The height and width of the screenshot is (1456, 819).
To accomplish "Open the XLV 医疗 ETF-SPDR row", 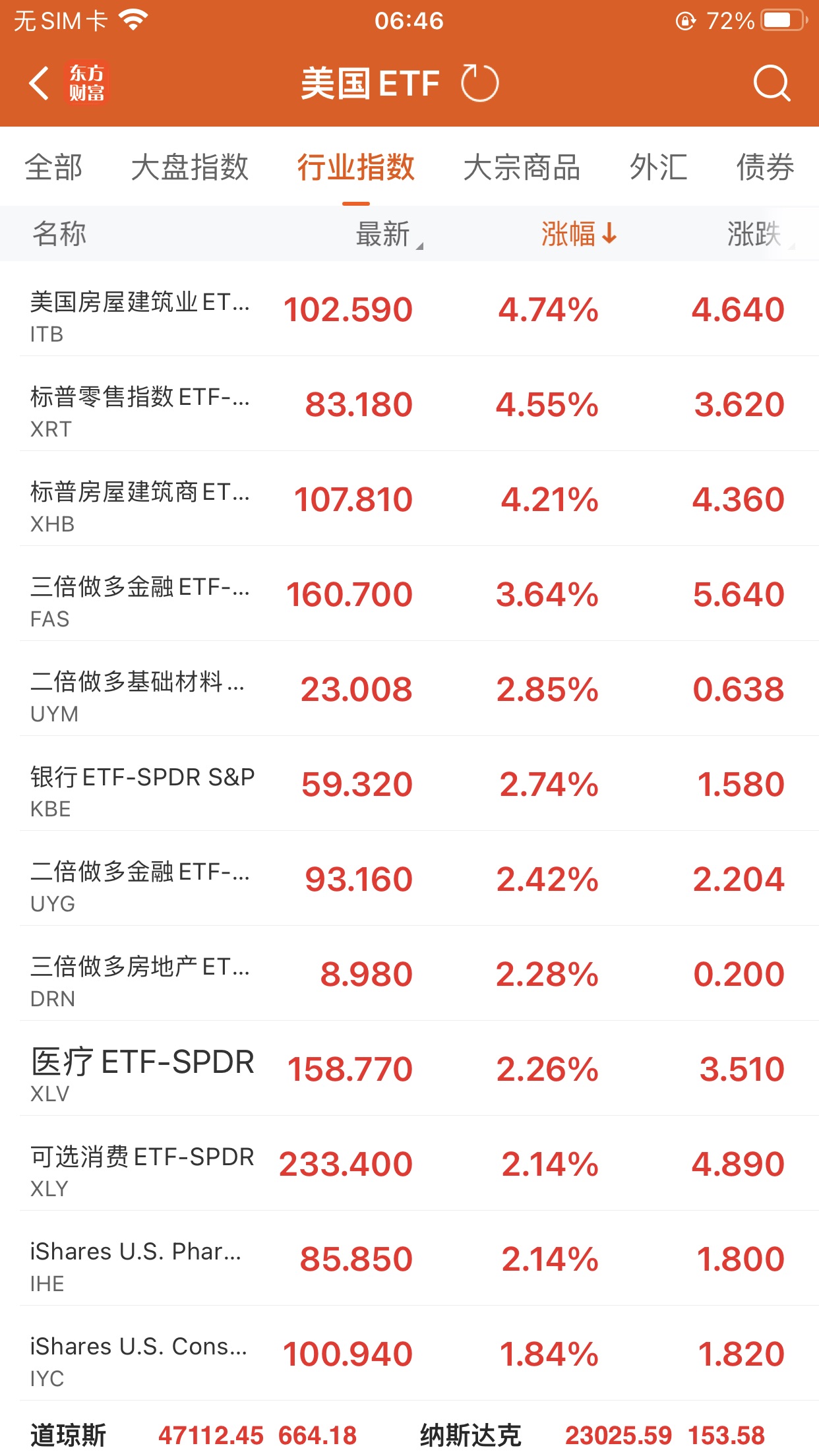I will 409,1069.
